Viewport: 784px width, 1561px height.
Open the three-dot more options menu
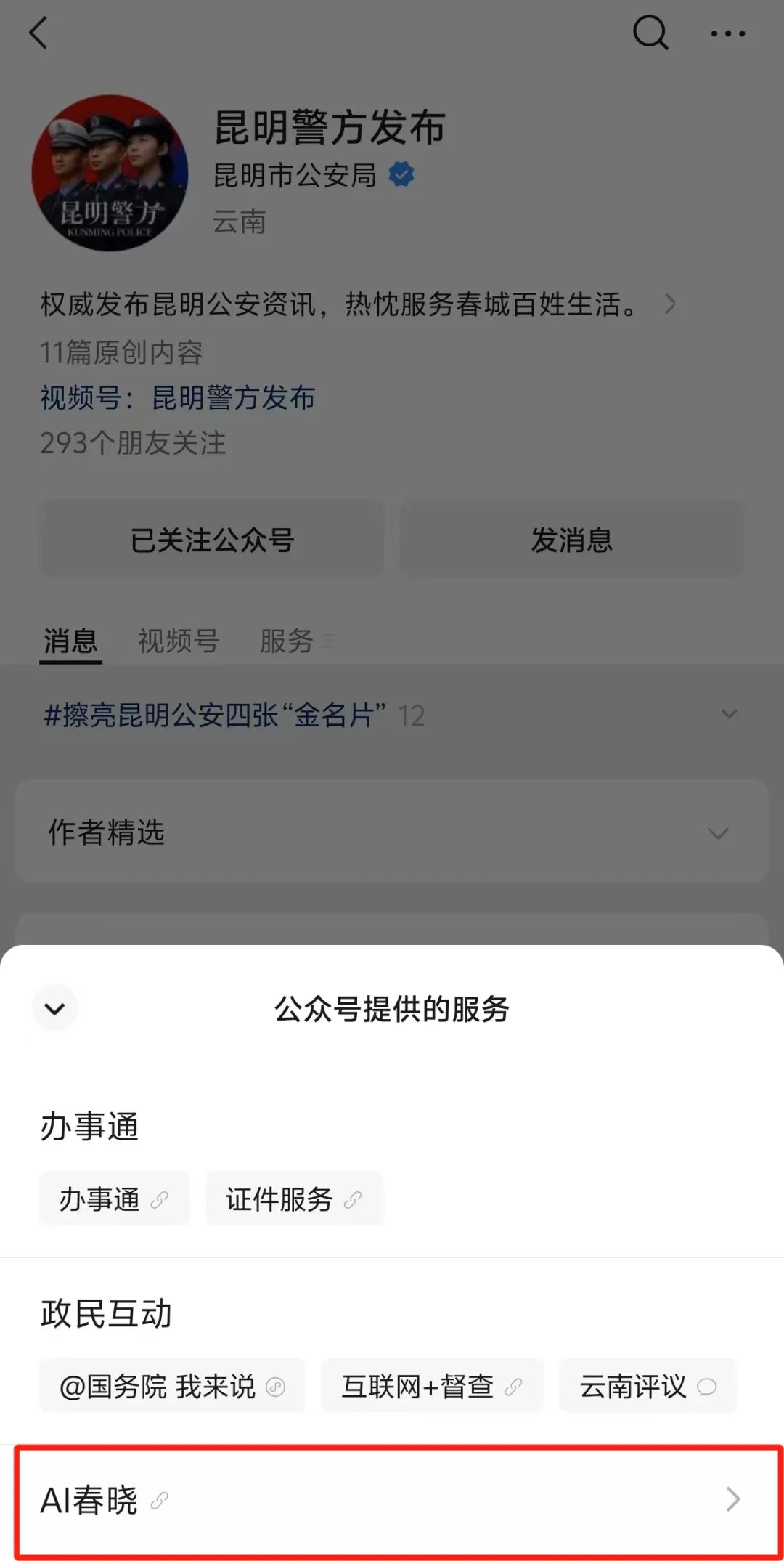(726, 33)
